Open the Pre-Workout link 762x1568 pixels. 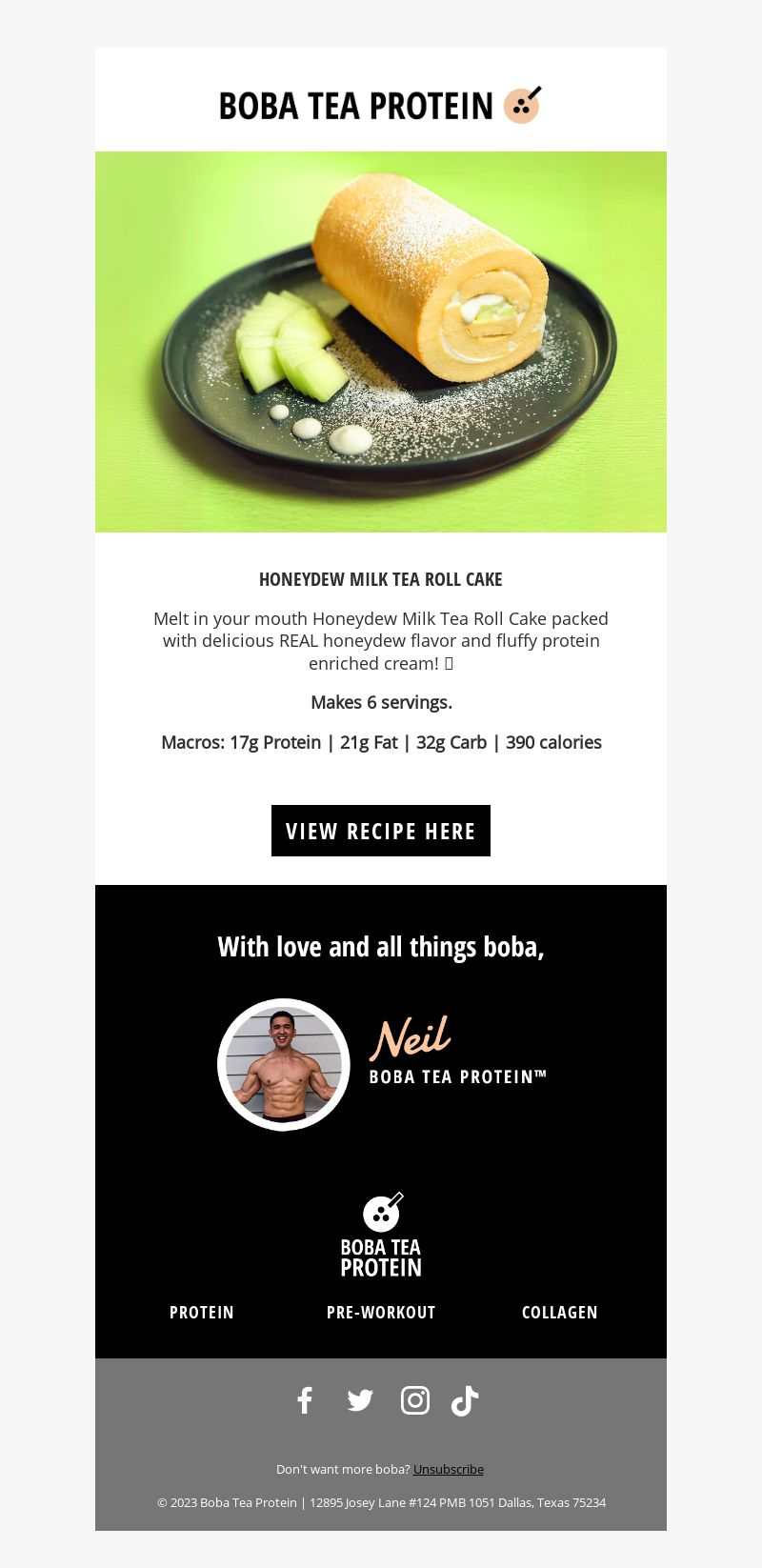[x=381, y=1313]
